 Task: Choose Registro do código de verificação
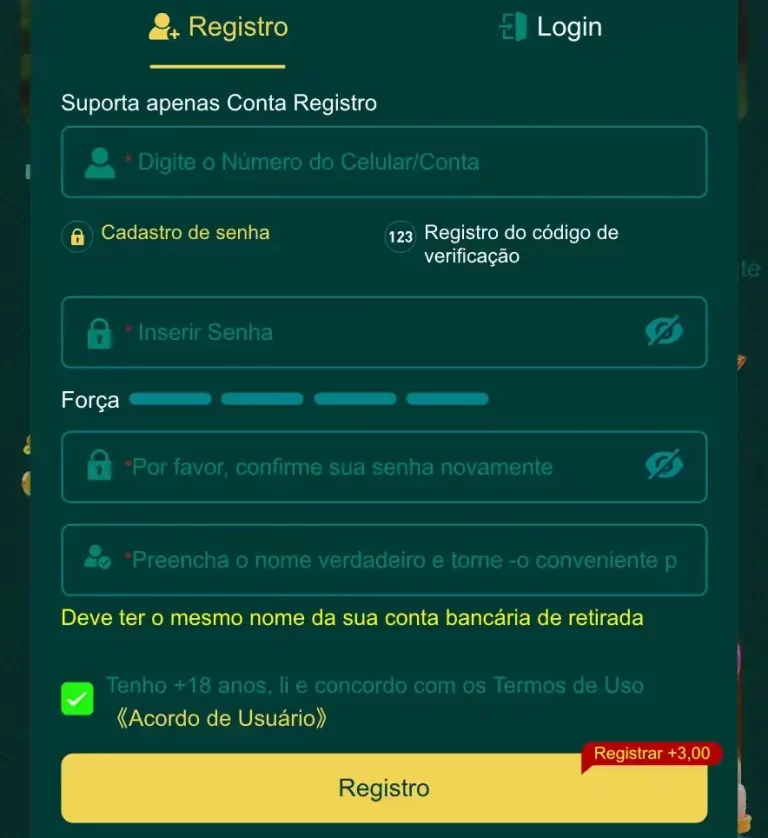click(503, 243)
